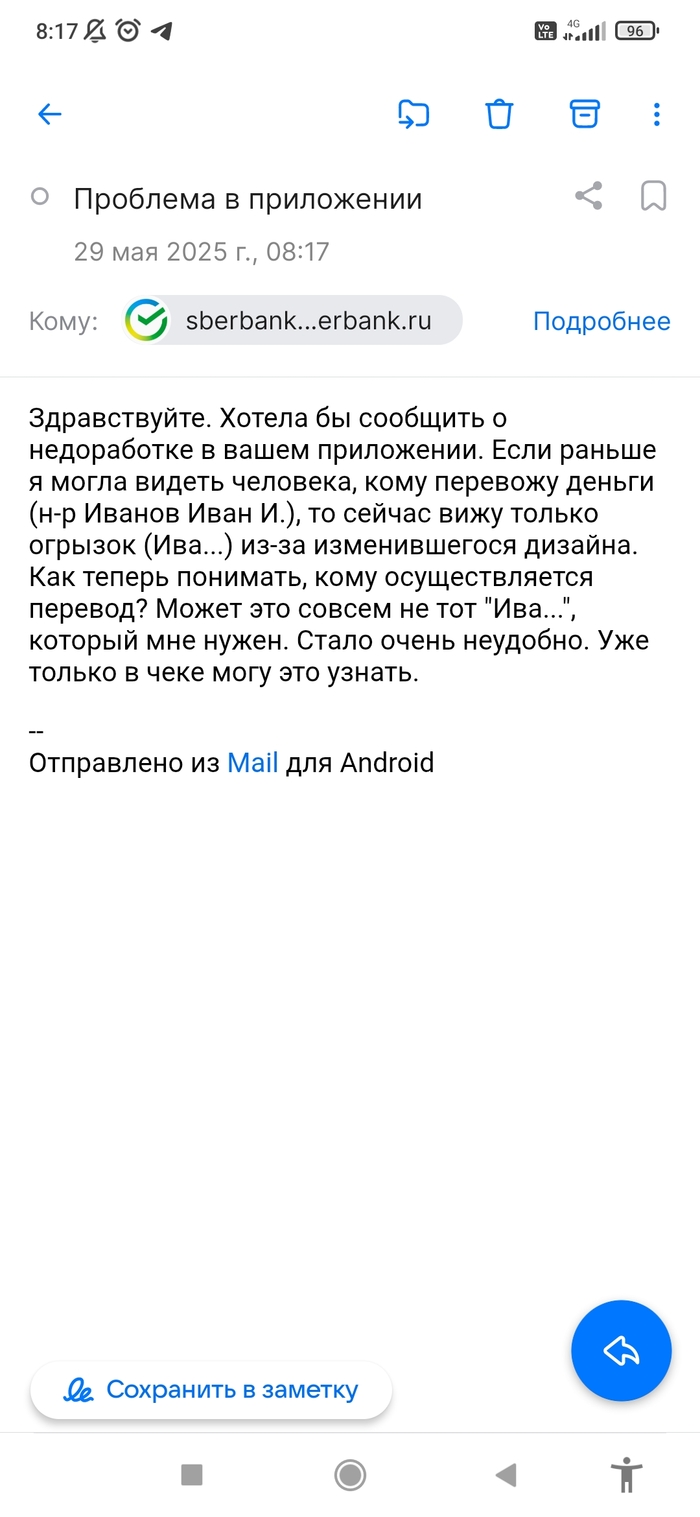This screenshot has width=700, height=1517.
Task: Open the sberbank recipient chip
Action: click(292, 320)
